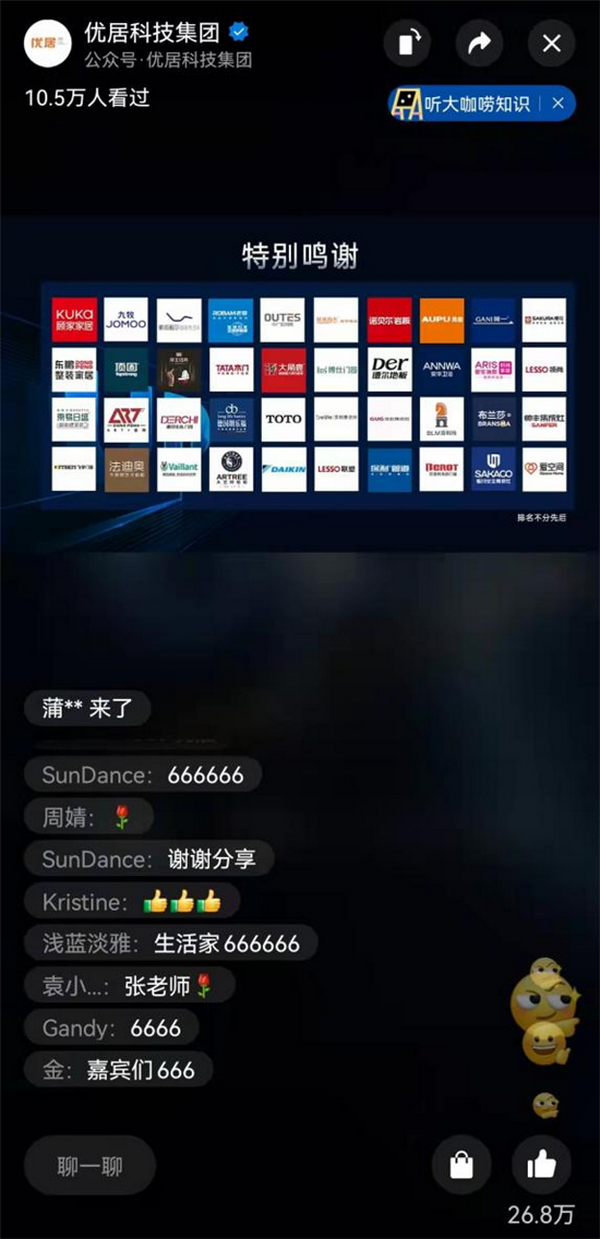Open the 聊一聊 chat input

(90, 1165)
